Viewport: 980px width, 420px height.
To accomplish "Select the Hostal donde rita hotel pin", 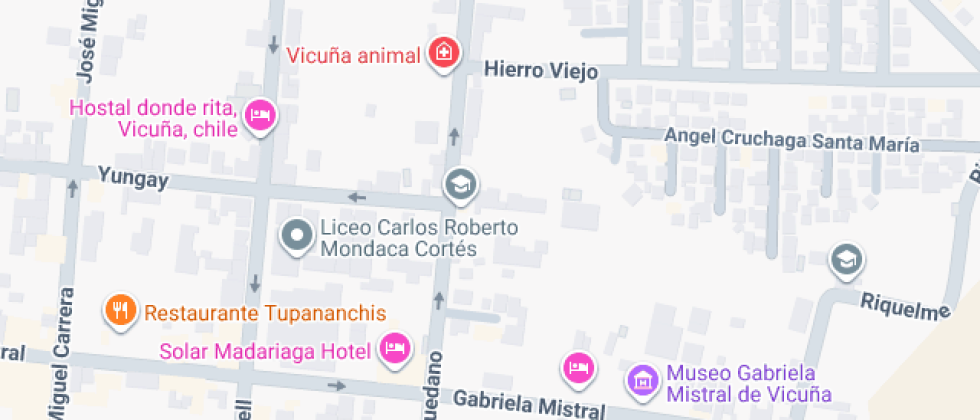I will click(261, 114).
